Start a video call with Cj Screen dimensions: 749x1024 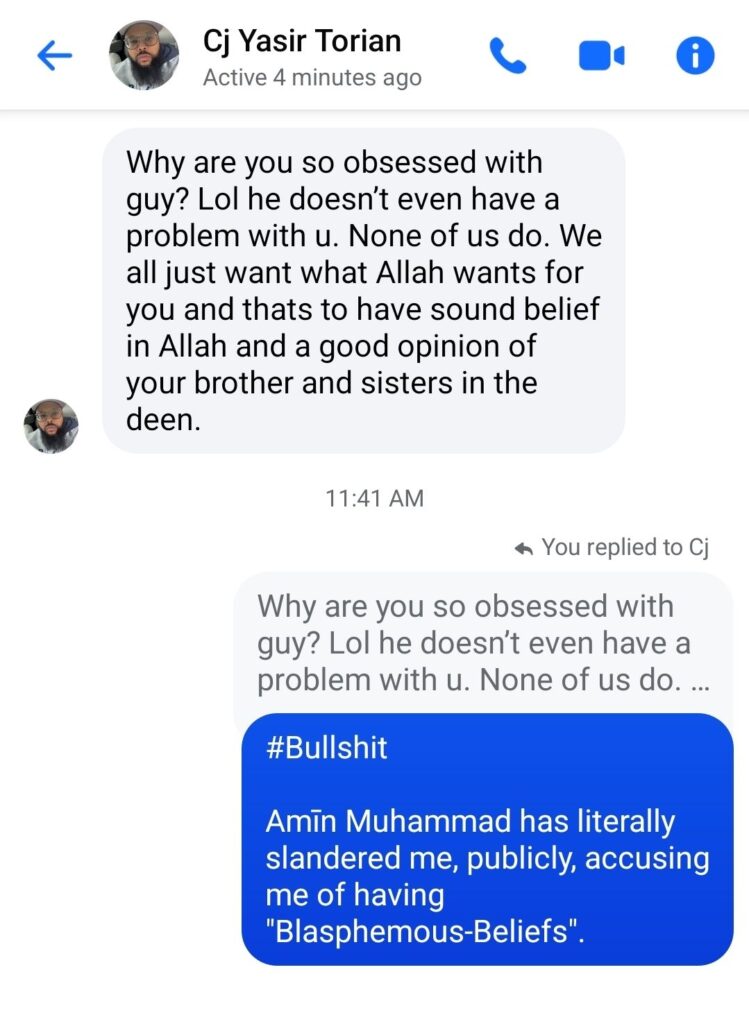point(601,56)
